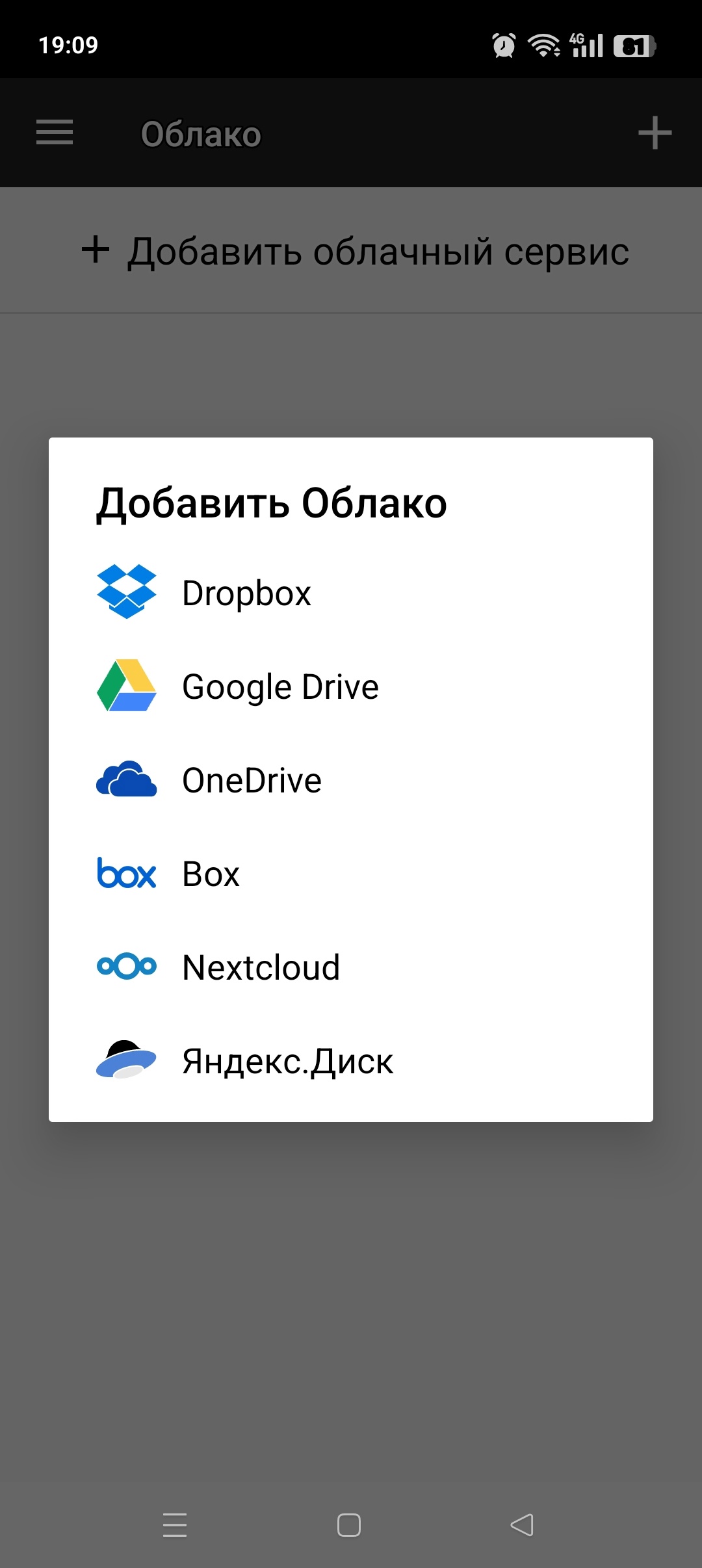The image size is (702, 1568).
Task: Add a OneDrive cloud account
Action: (252, 780)
